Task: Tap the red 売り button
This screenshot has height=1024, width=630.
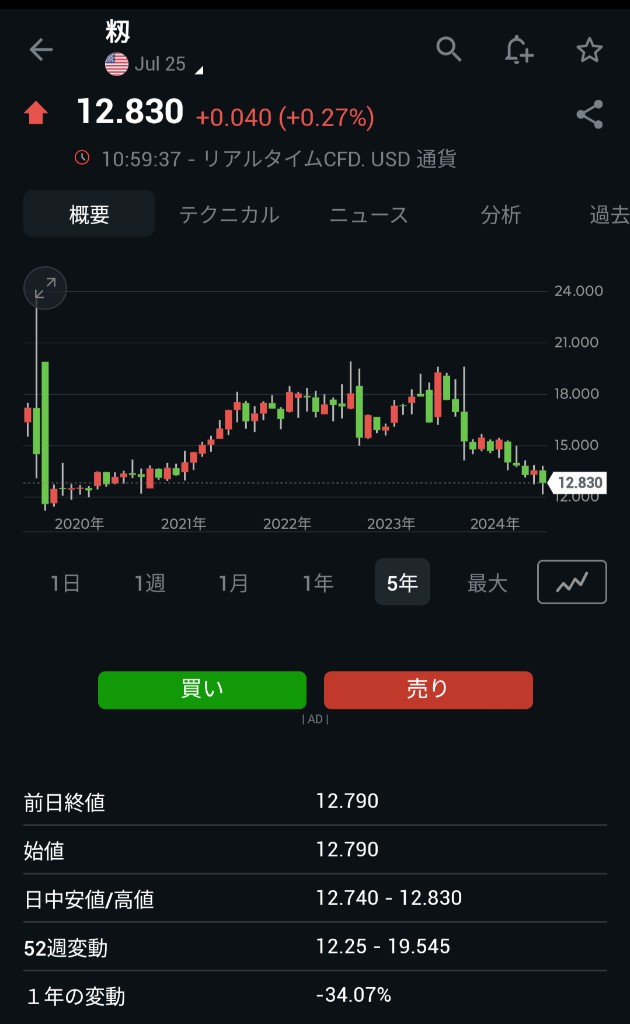Action: pos(428,690)
